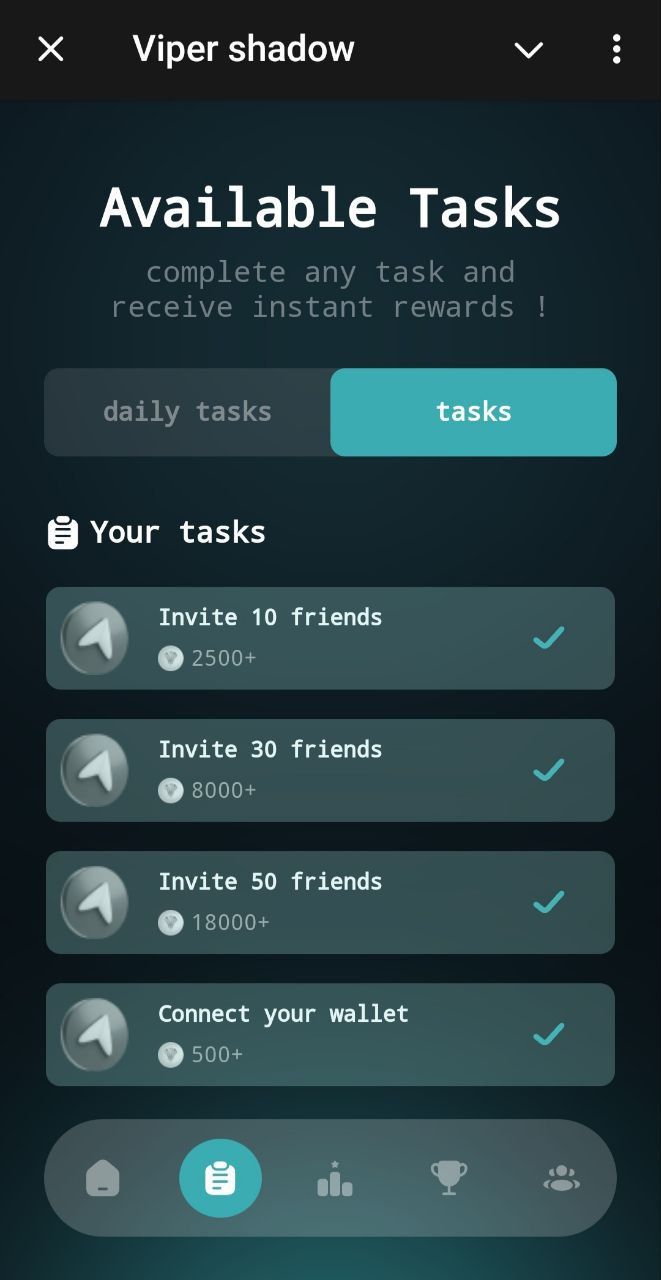
Task: Open the friends group tab
Action: (561, 1178)
